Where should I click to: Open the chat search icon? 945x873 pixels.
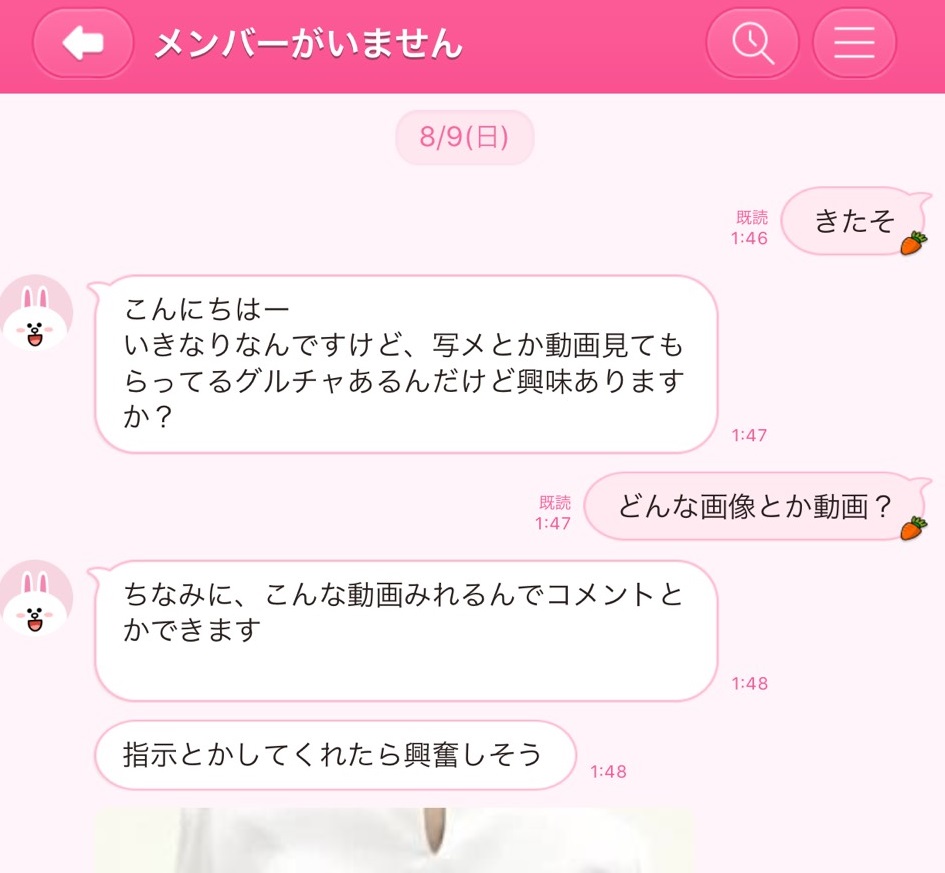[753, 44]
